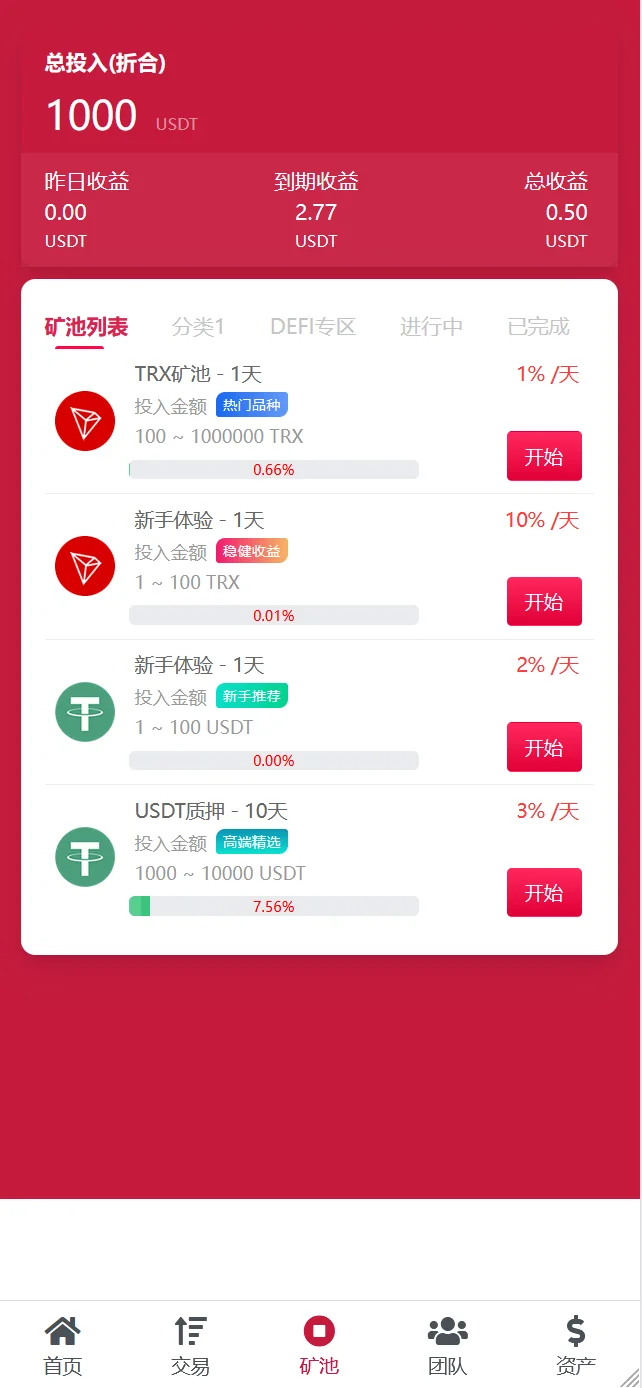Select the 矿池 bottom navigation item

(319, 1346)
